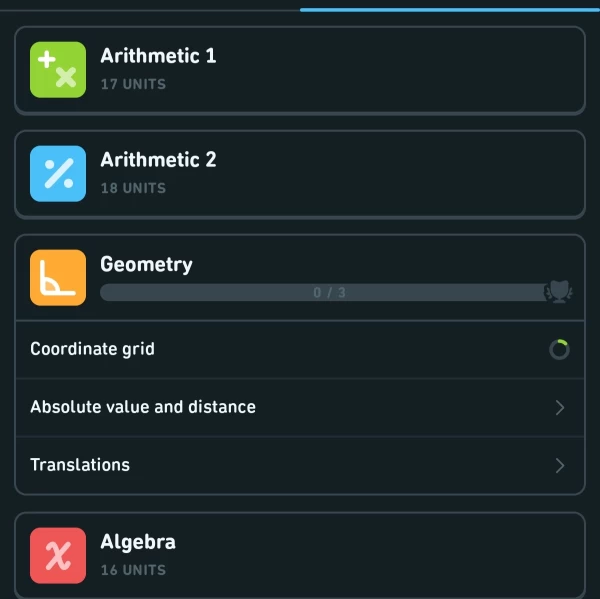The height and width of the screenshot is (599, 600).
Task: Expand the Algebra course card
Action: click(299, 555)
